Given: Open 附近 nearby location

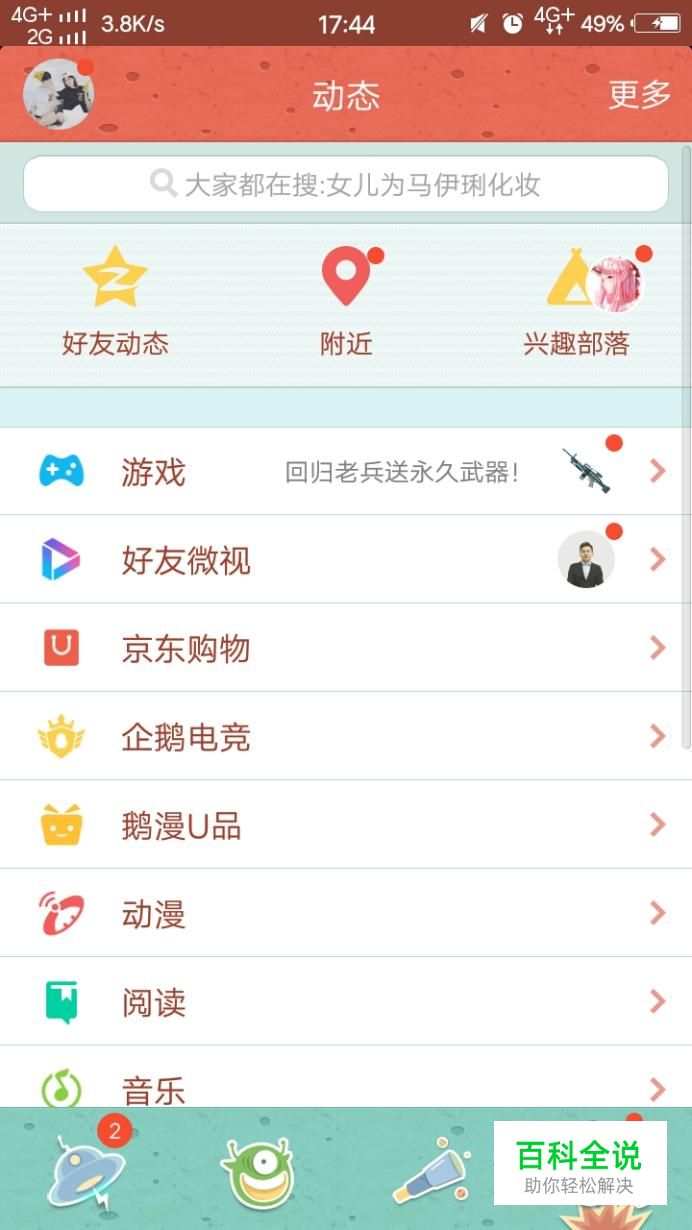Looking at the screenshot, I should pyautogui.click(x=346, y=302).
